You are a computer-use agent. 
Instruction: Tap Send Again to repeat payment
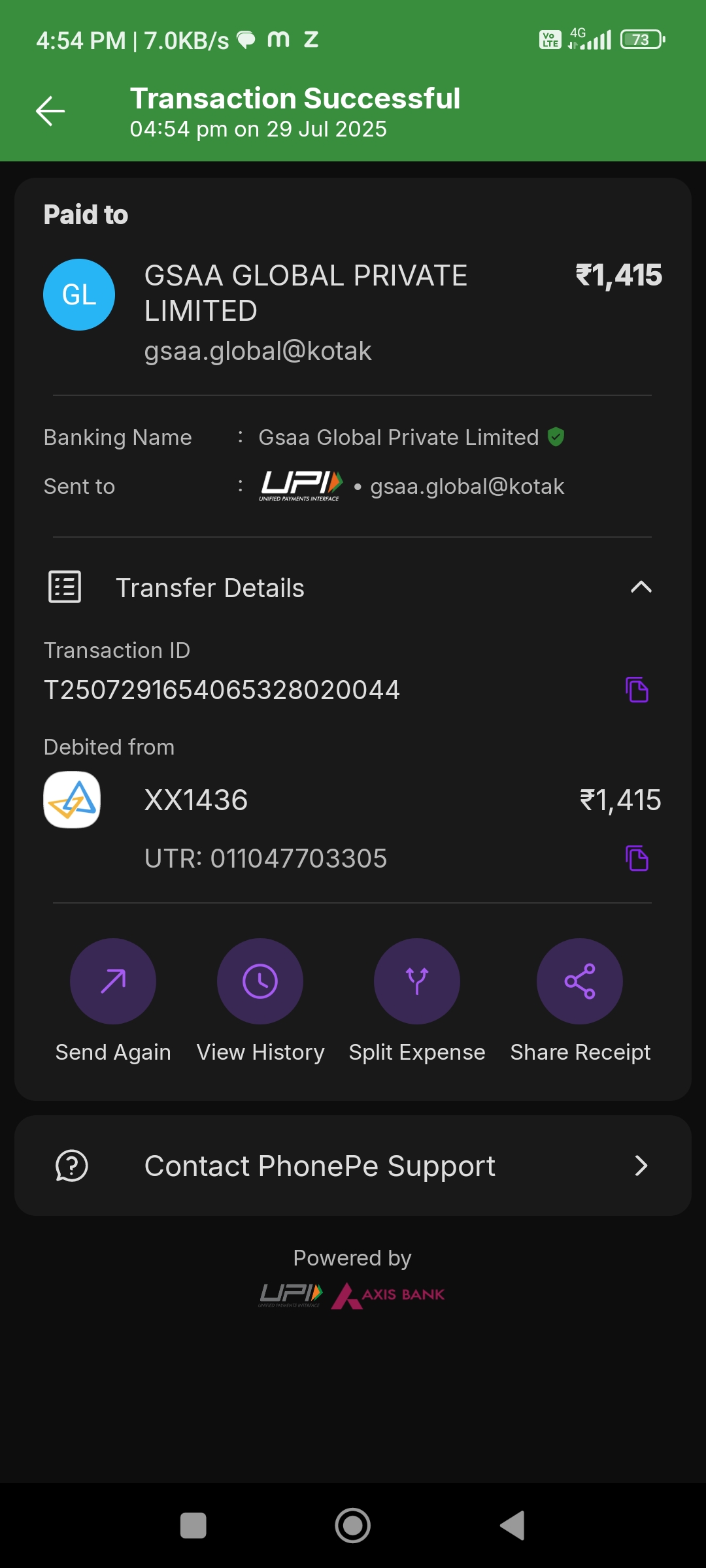pyautogui.click(x=113, y=981)
